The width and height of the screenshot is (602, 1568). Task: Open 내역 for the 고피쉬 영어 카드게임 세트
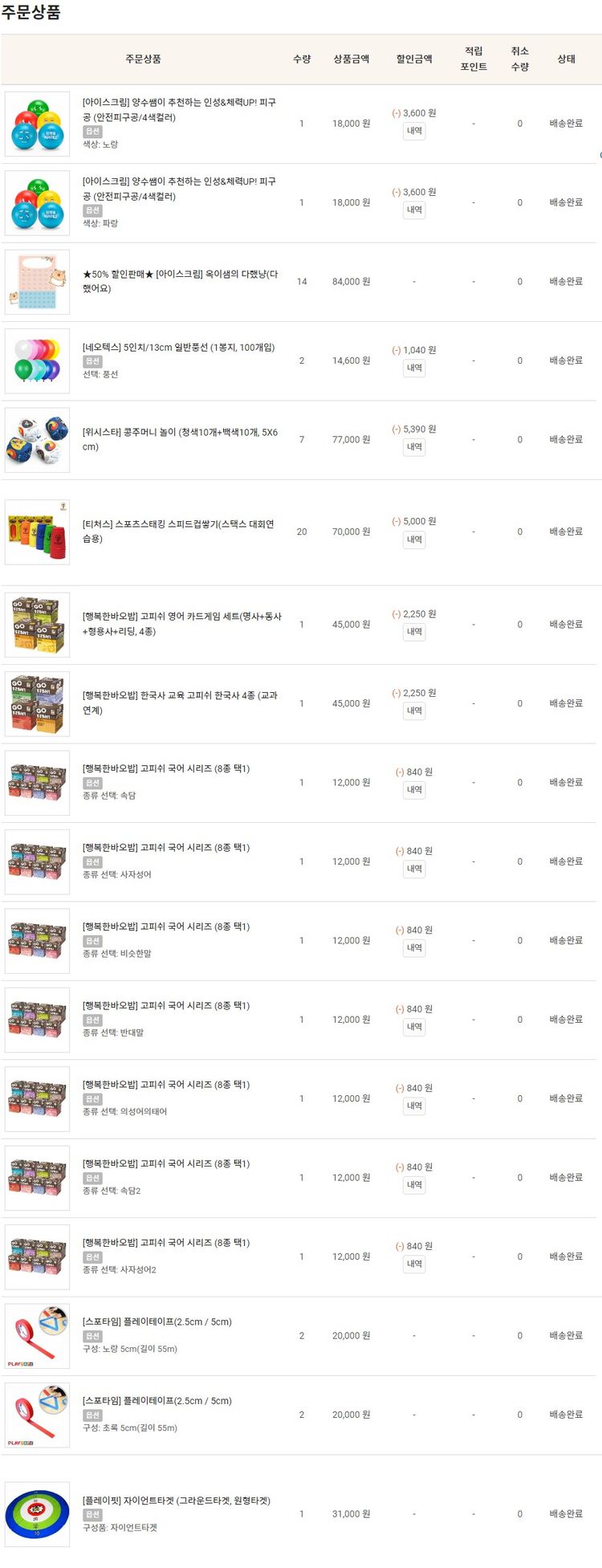coord(414,631)
